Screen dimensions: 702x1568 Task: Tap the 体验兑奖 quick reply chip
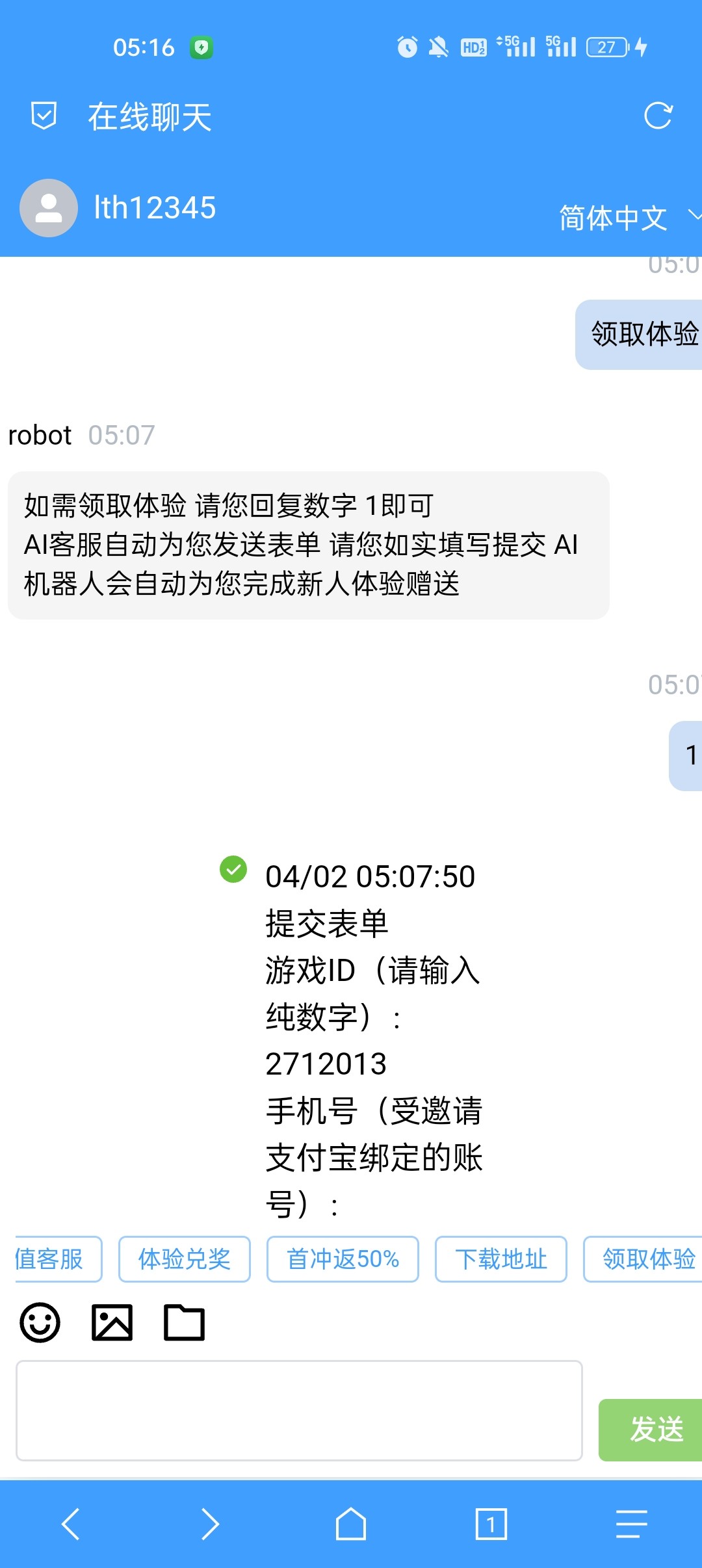[x=185, y=1259]
